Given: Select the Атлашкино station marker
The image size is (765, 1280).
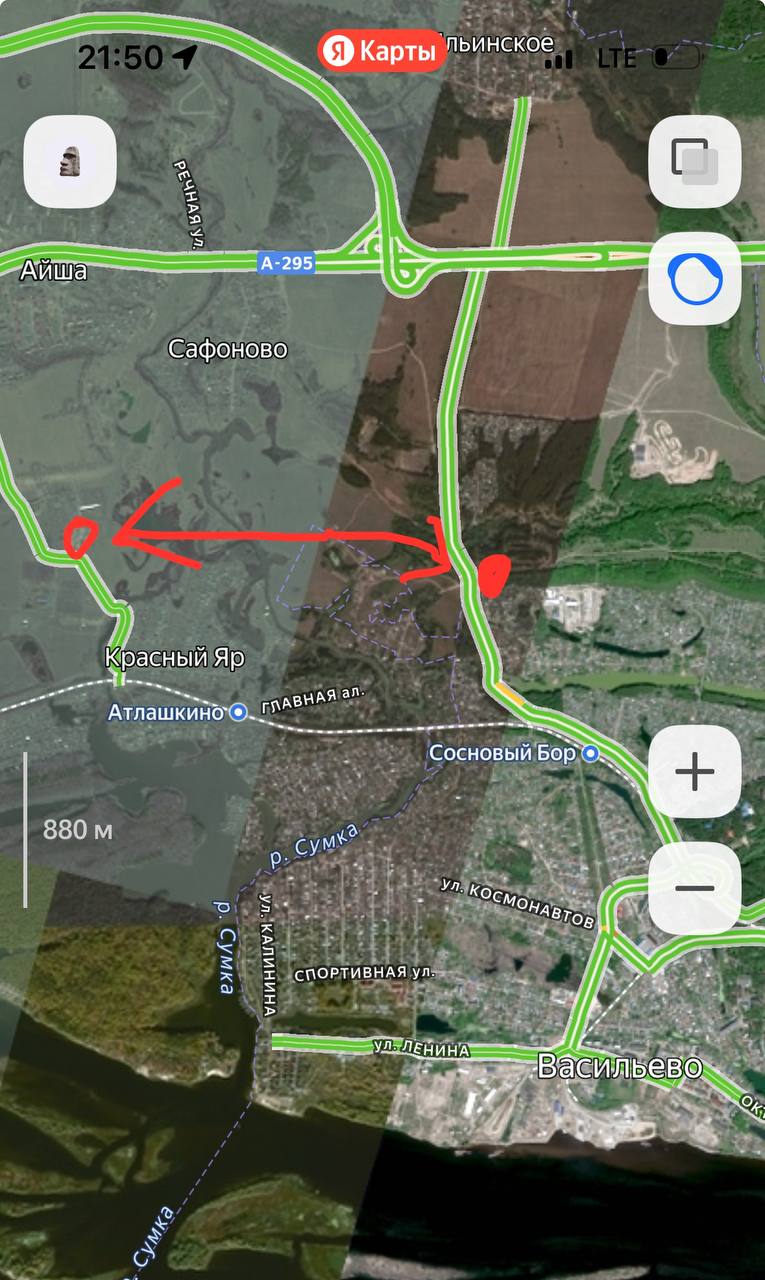Looking at the screenshot, I should [238, 713].
